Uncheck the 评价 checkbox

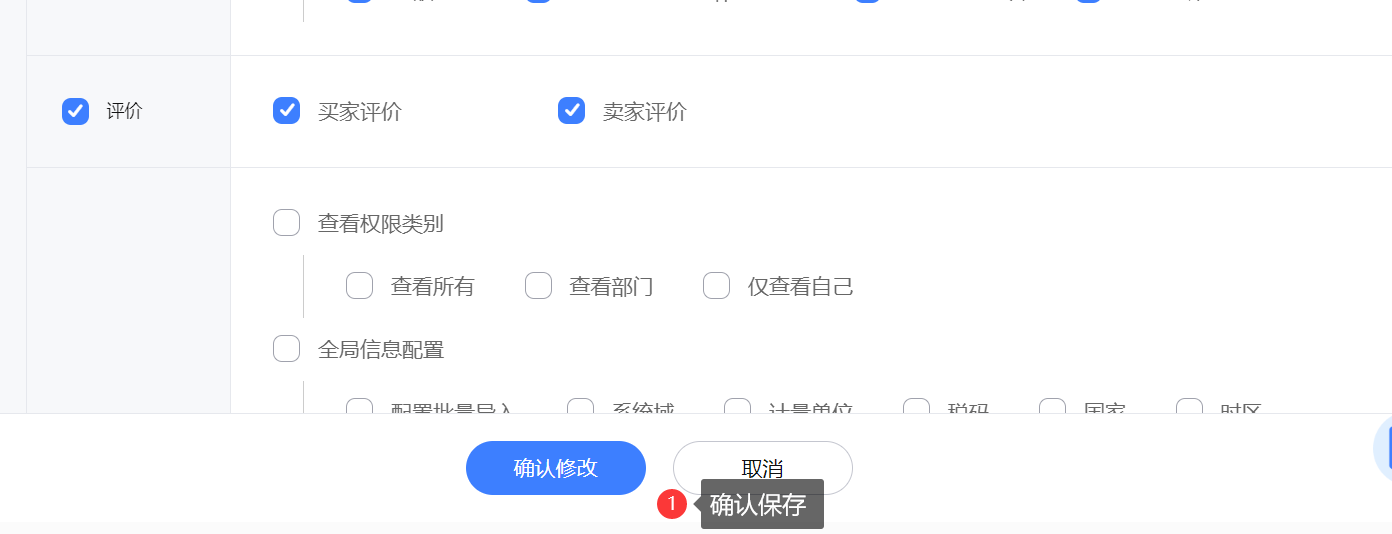coord(75,111)
